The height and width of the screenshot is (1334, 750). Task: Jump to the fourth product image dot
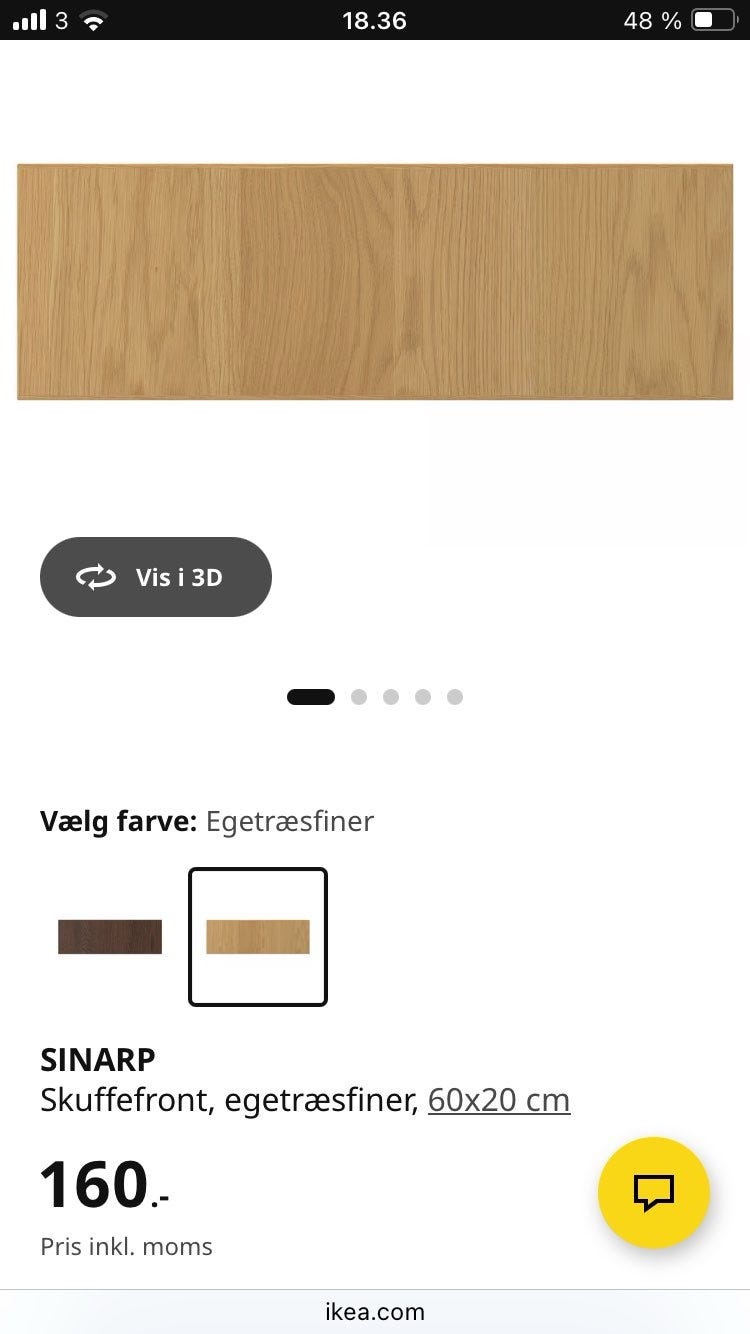tap(423, 697)
